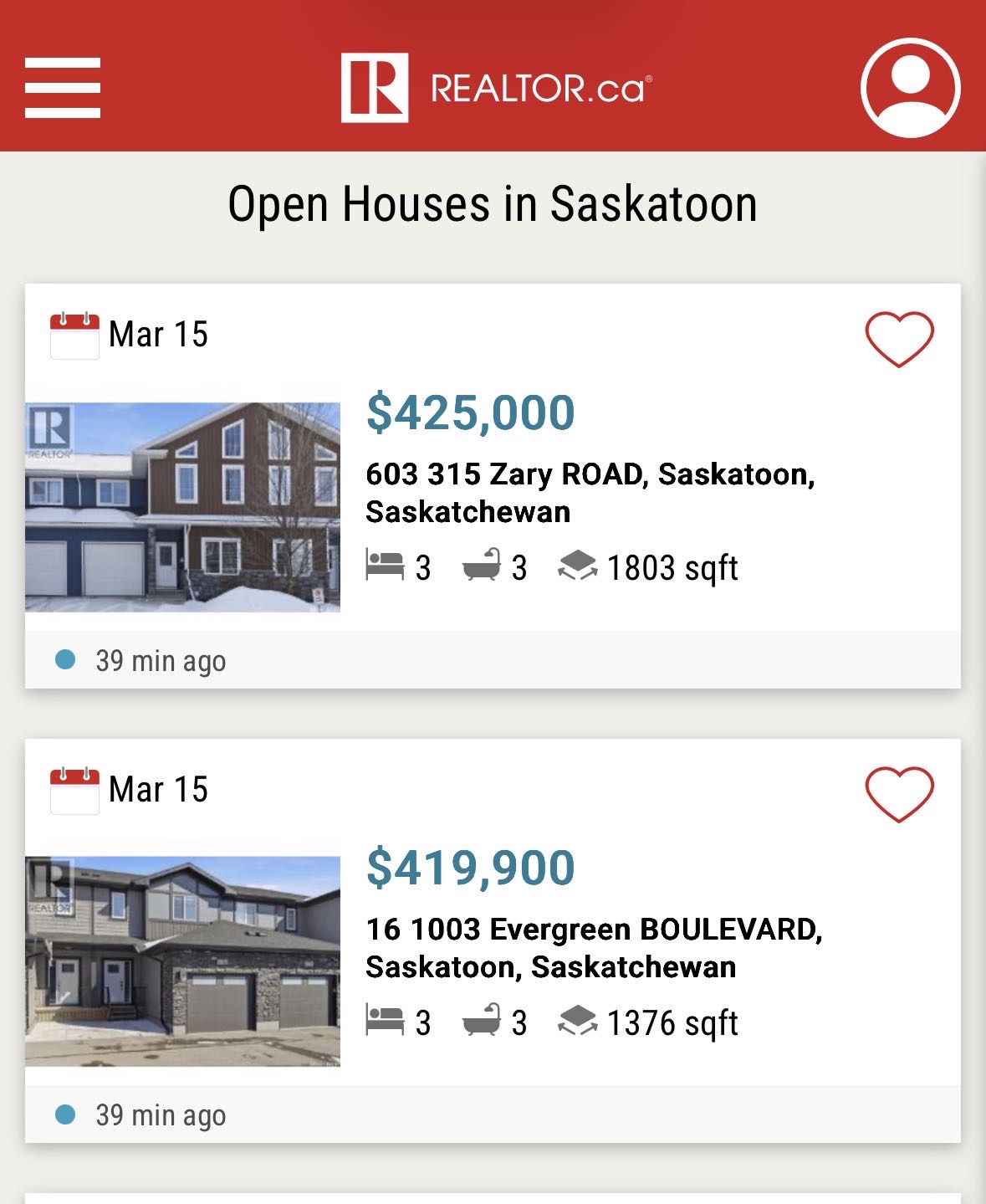Favorite the 603 315 Zary Road listing
The height and width of the screenshot is (1204, 986).
899,339
